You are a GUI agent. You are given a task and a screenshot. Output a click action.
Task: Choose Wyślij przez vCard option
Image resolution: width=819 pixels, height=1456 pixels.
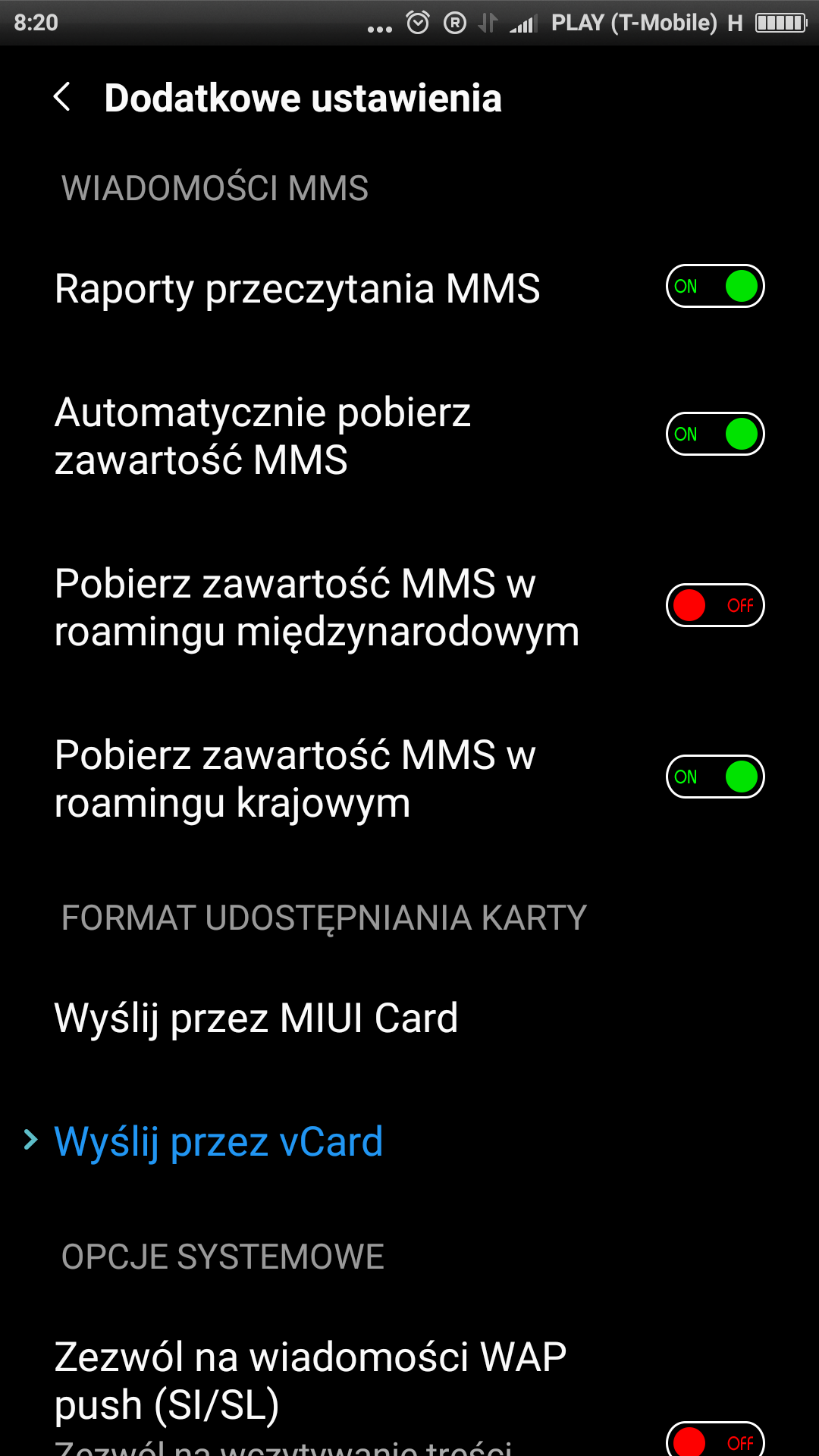coord(218,1142)
